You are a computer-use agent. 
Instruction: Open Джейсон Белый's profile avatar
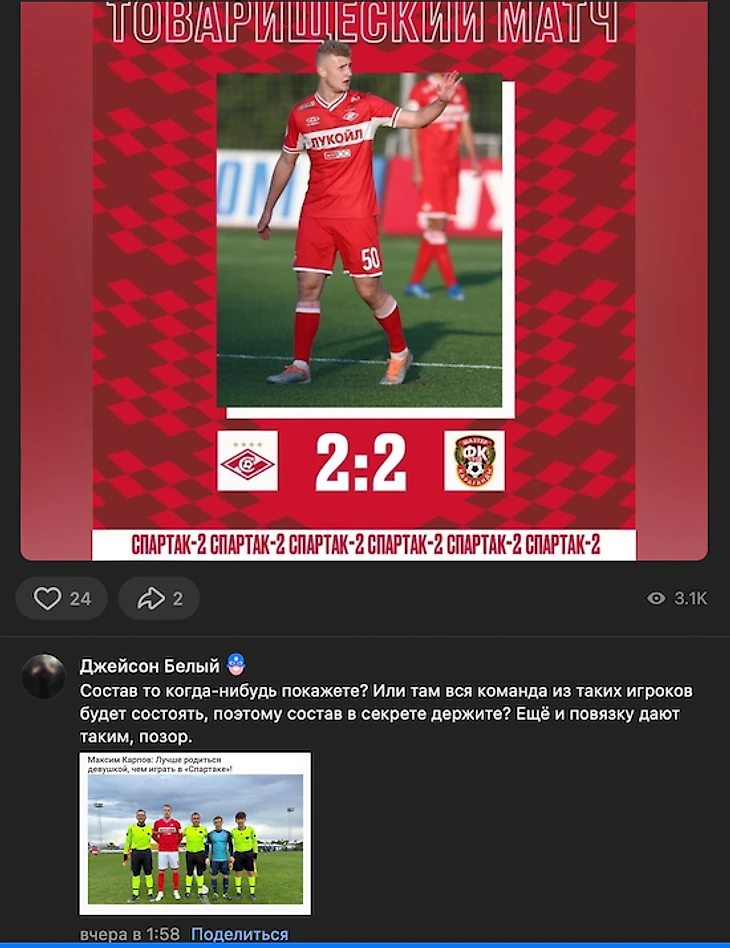(43, 677)
